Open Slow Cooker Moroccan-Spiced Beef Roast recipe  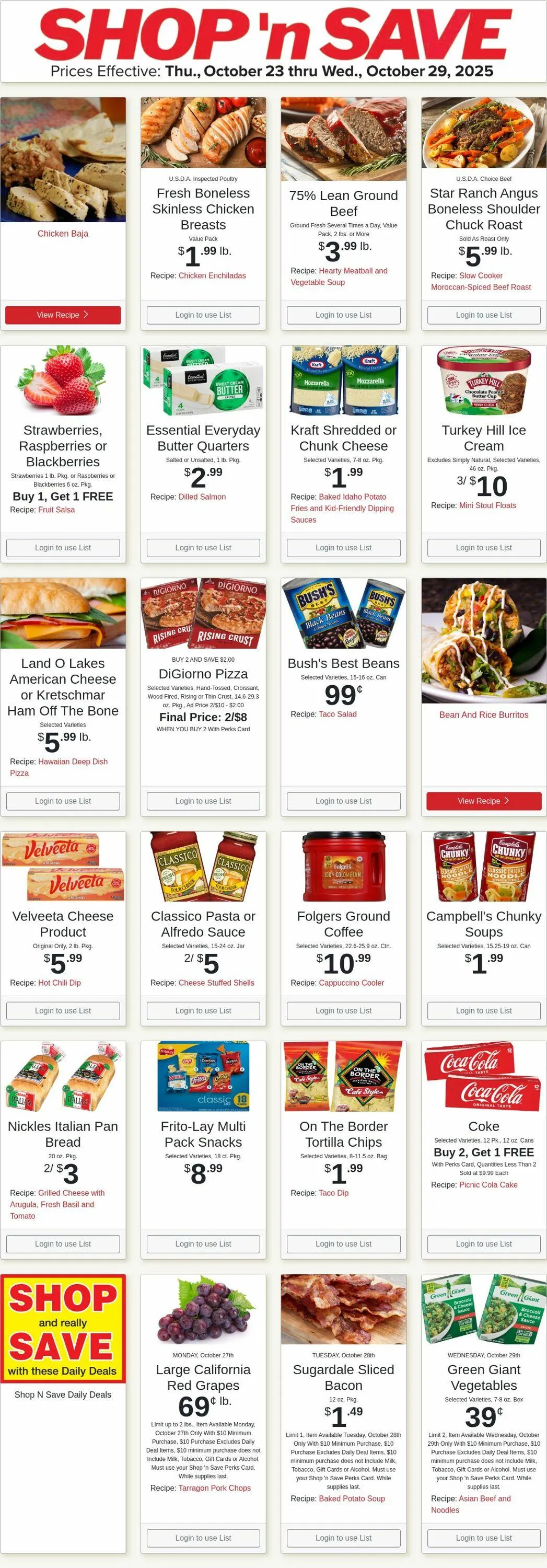[x=481, y=281]
